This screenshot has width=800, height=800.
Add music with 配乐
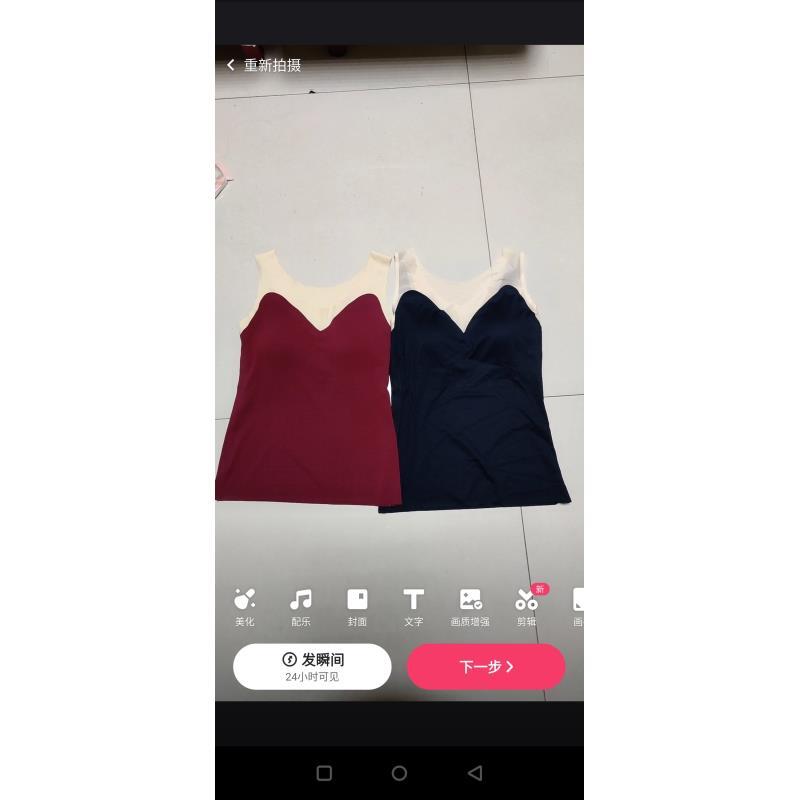[300, 606]
